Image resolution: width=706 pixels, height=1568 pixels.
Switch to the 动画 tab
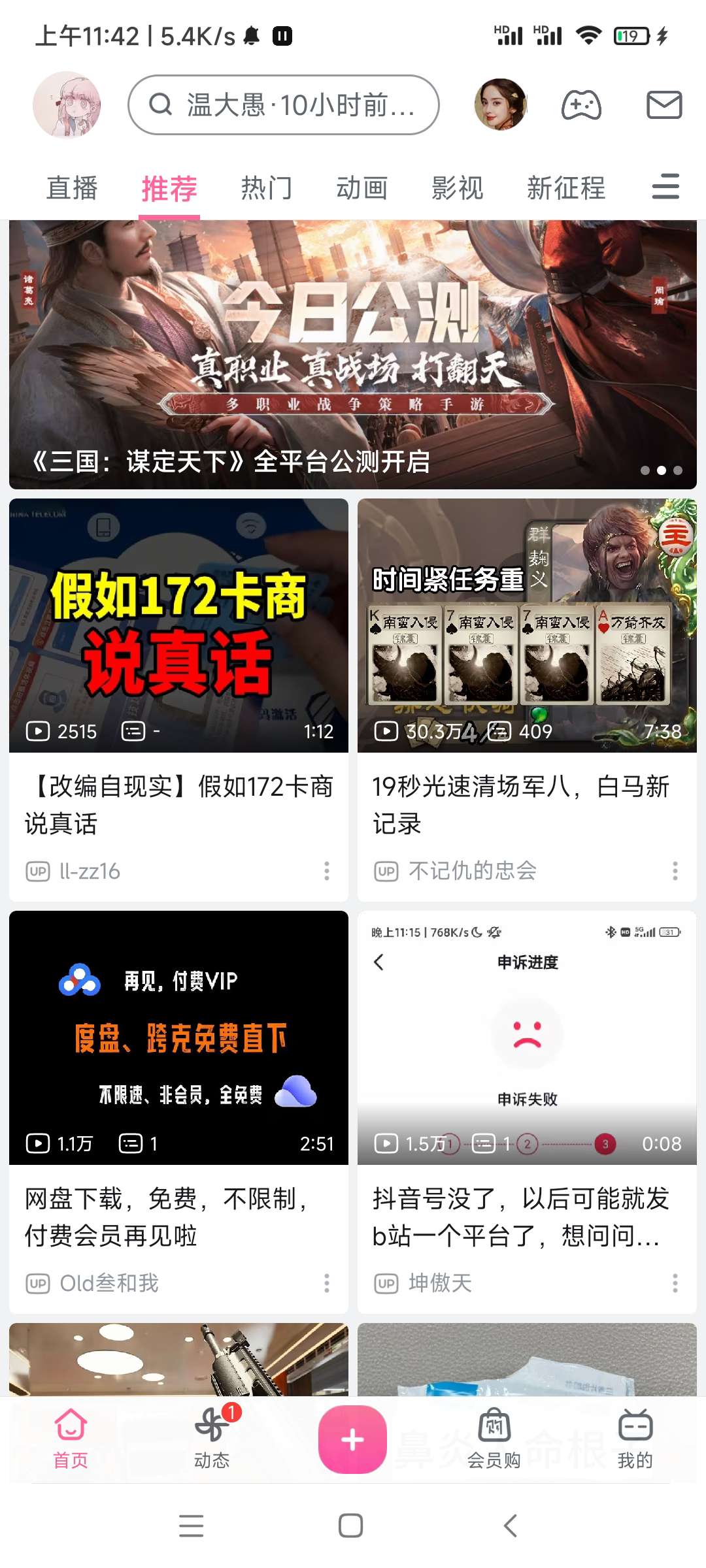point(361,188)
